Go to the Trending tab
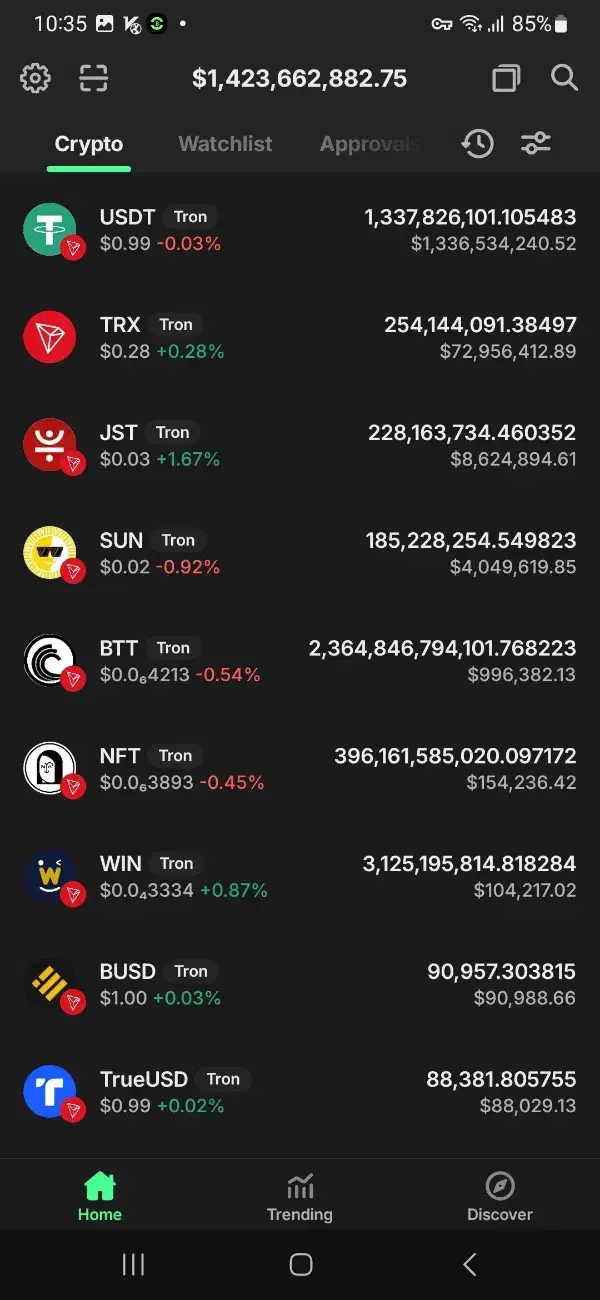This screenshot has width=600, height=1300. 300,1198
